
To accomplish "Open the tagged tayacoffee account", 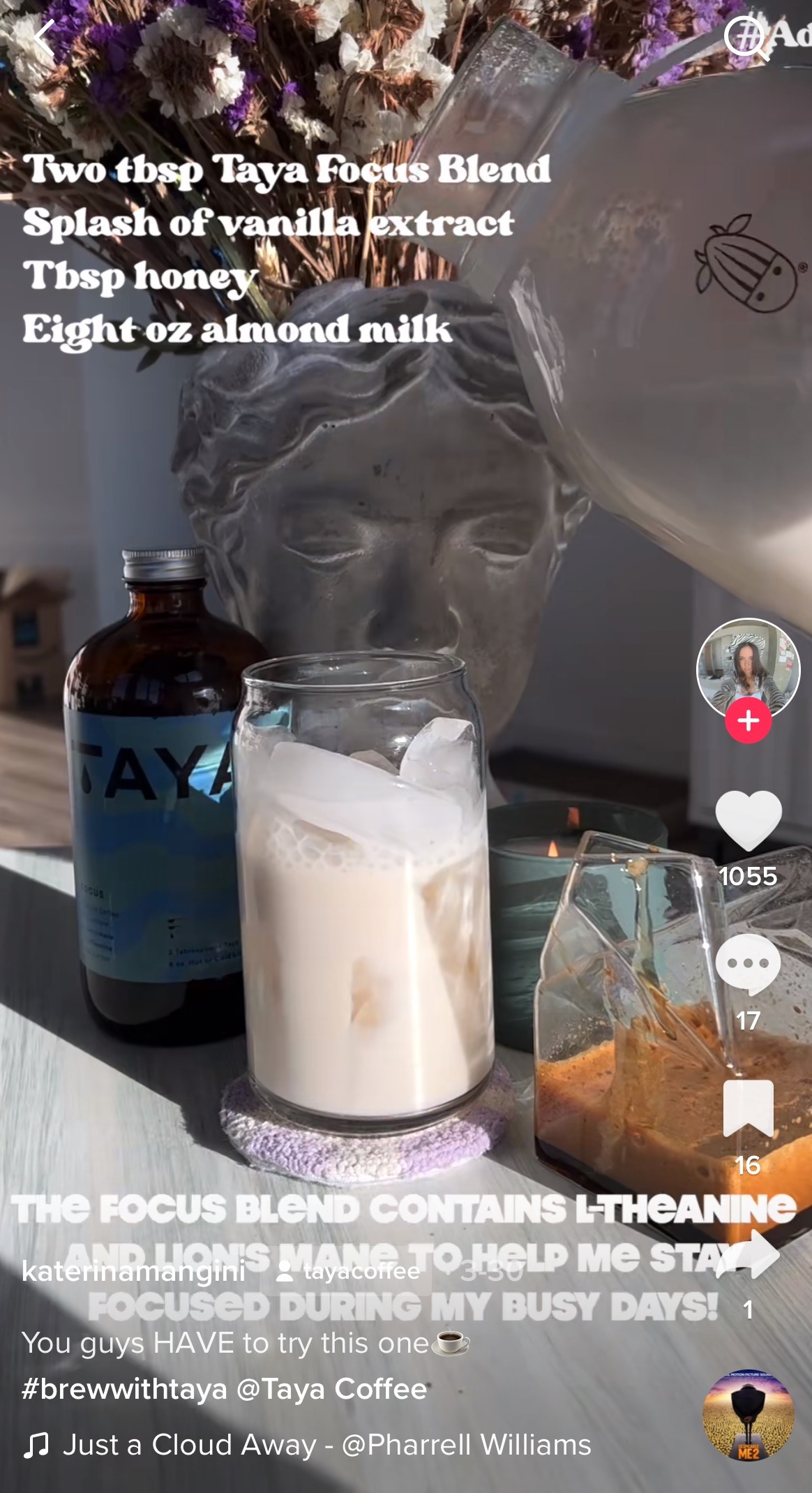I will tap(349, 1271).
